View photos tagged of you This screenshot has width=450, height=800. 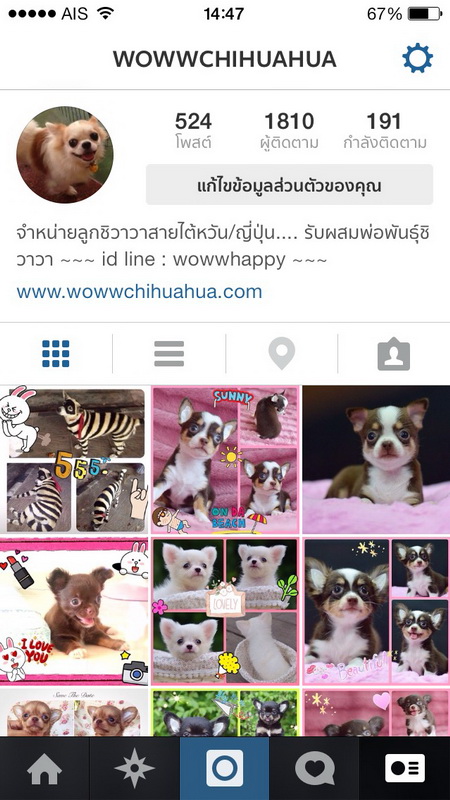[x=393, y=354]
